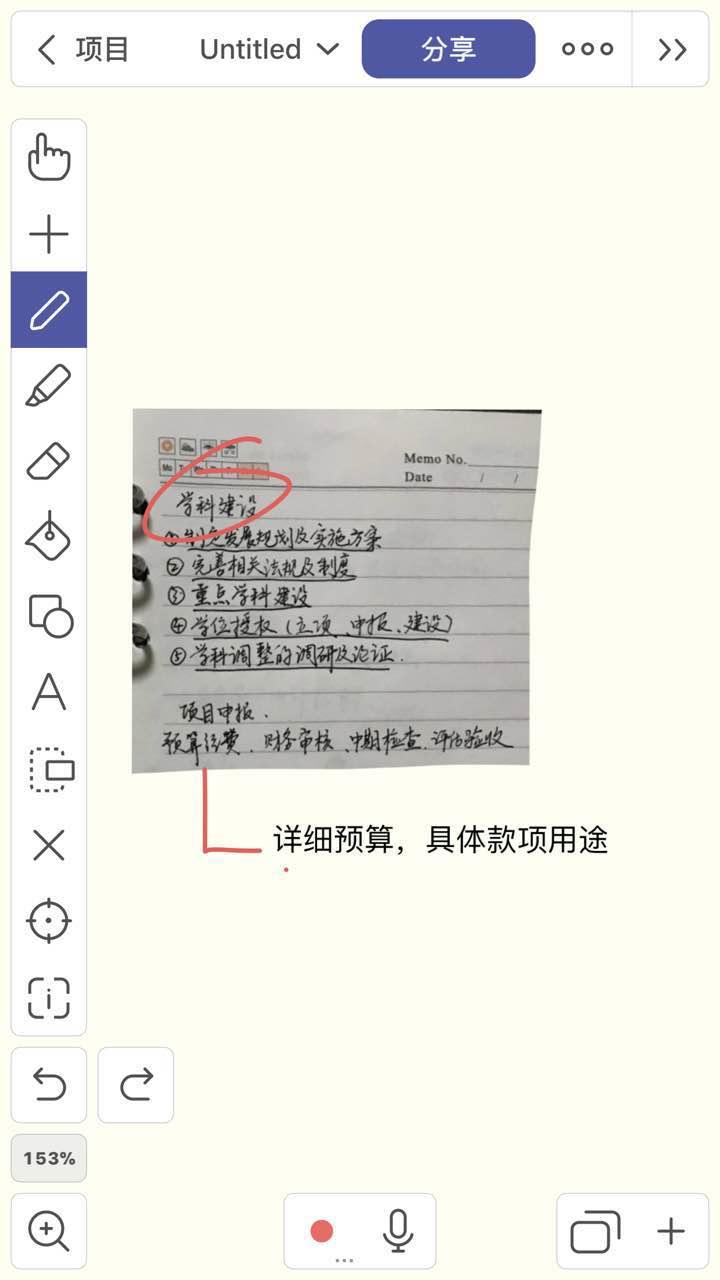Select the crosshair target tool
Image resolution: width=720 pixels, height=1280 pixels.
(49, 921)
